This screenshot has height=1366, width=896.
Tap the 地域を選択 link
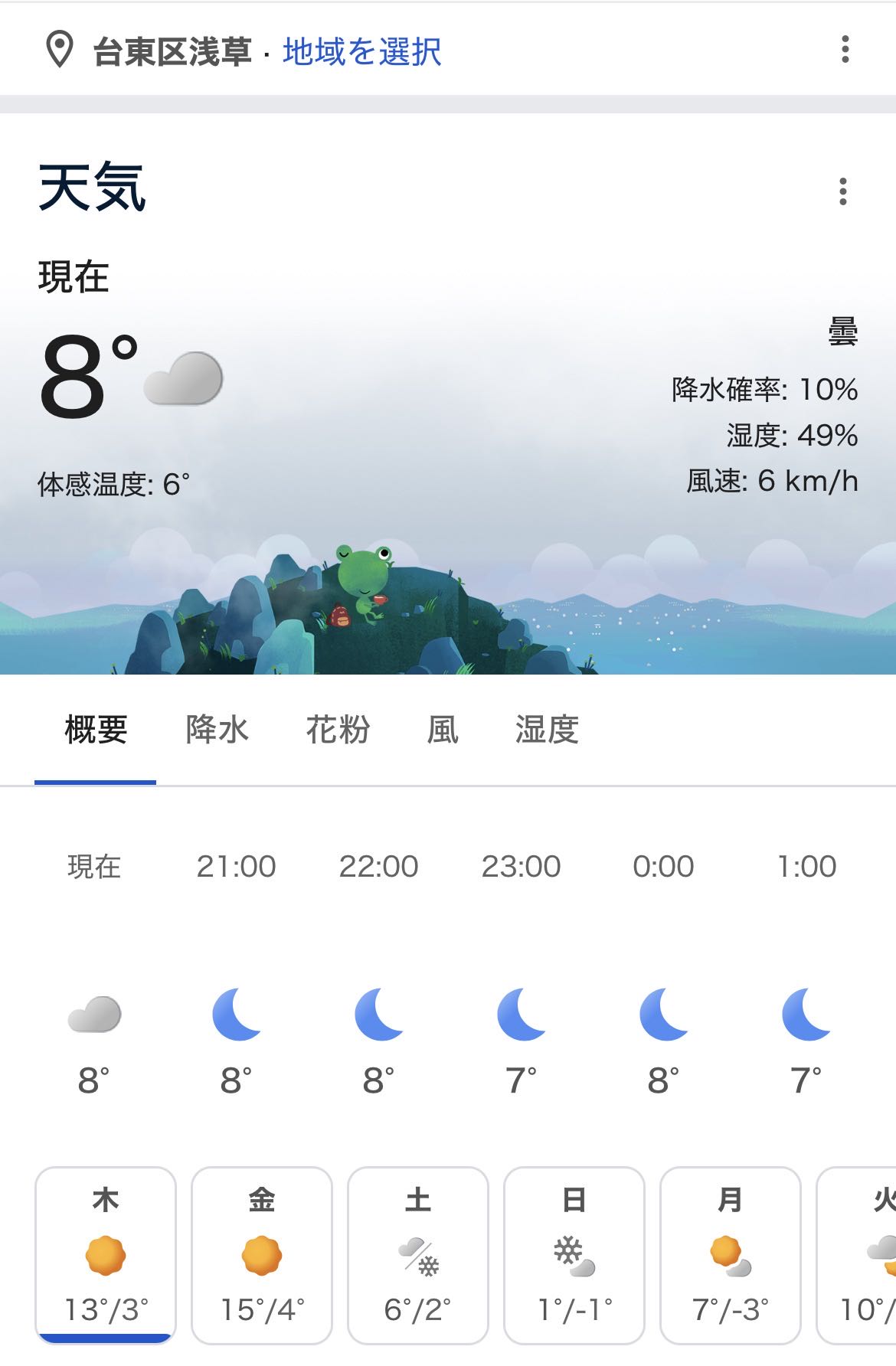361,51
